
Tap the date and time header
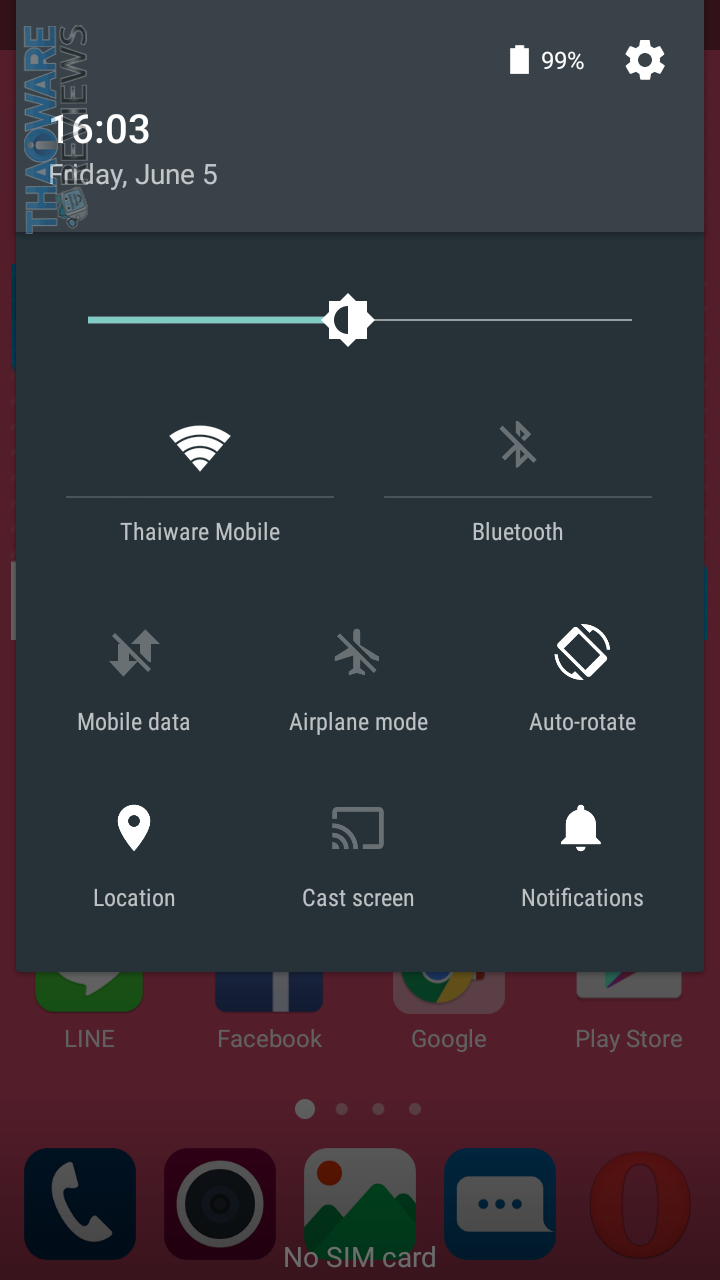133,150
